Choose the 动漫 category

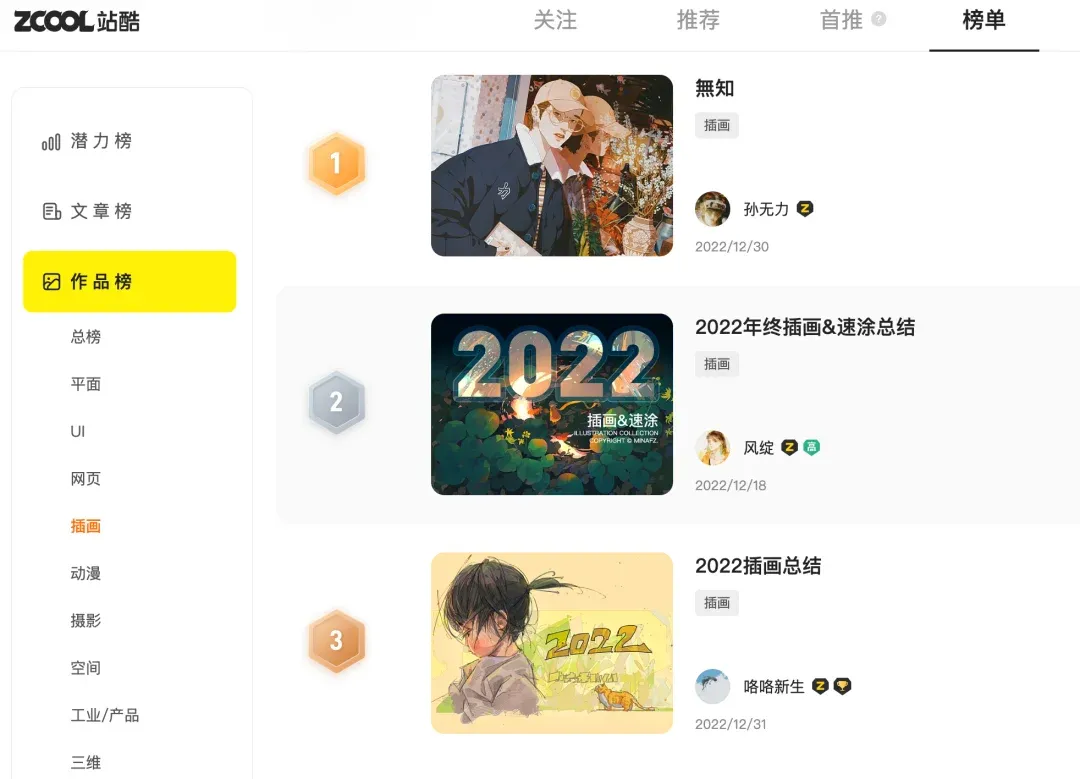pyautogui.click(x=86, y=573)
